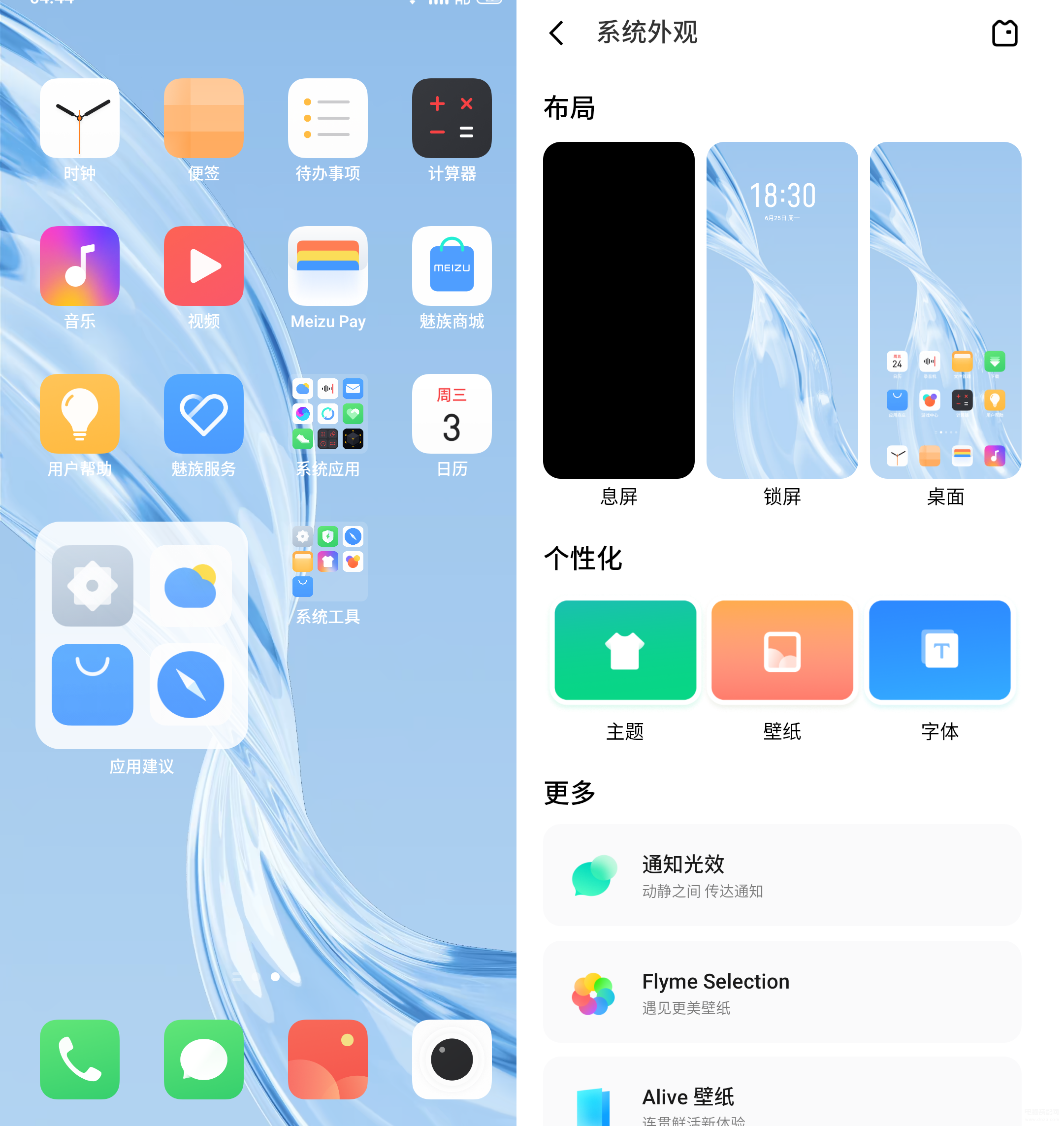
Task: Open the 时钟 clock app
Action: pos(79,118)
